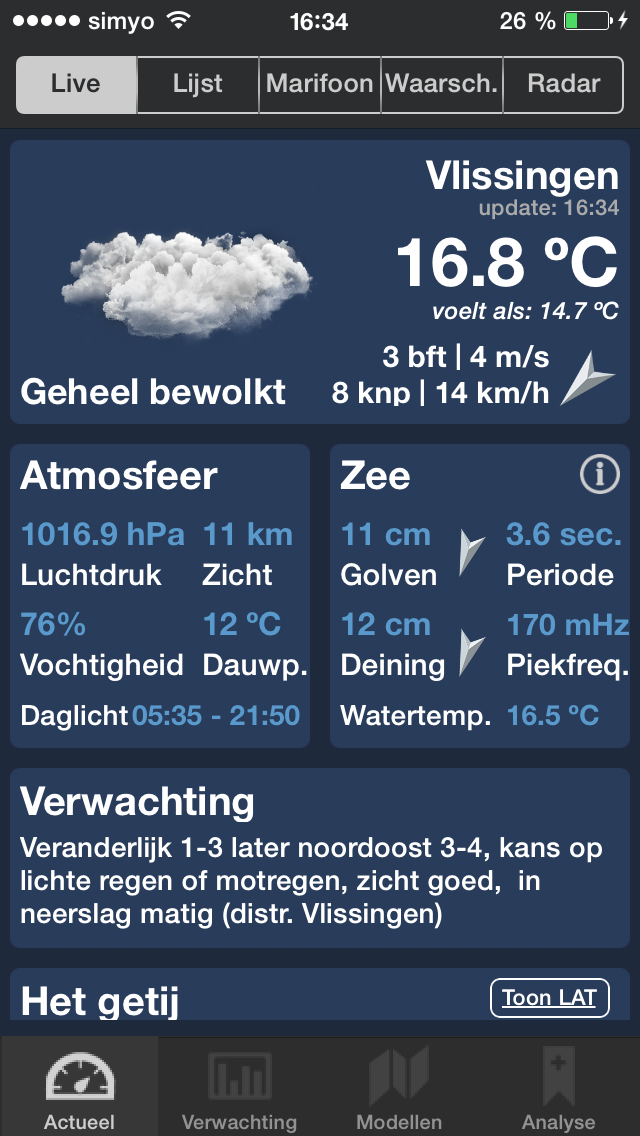The height and width of the screenshot is (1136, 640).
Task: Show the Waarsch. warnings segment
Action: [x=441, y=85]
